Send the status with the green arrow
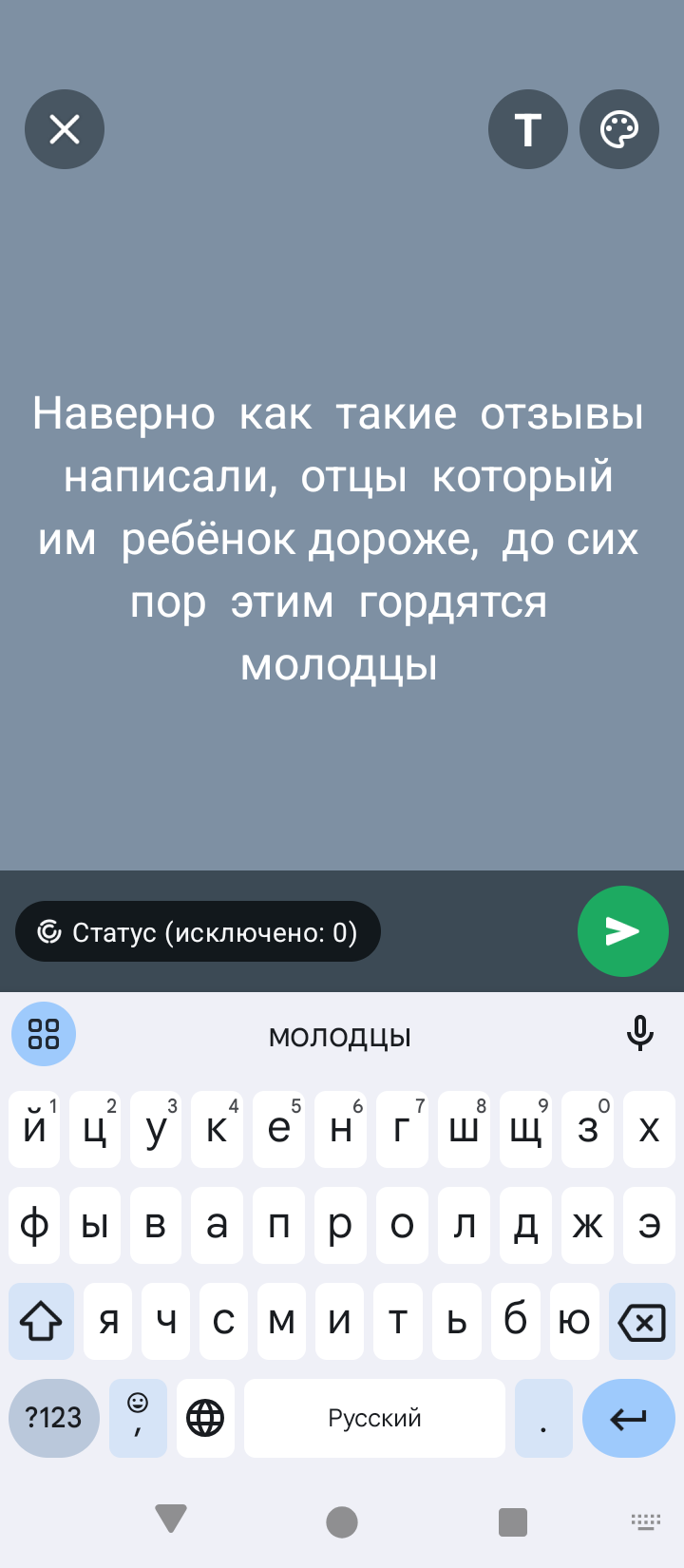The image size is (684, 1568). coord(623,931)
